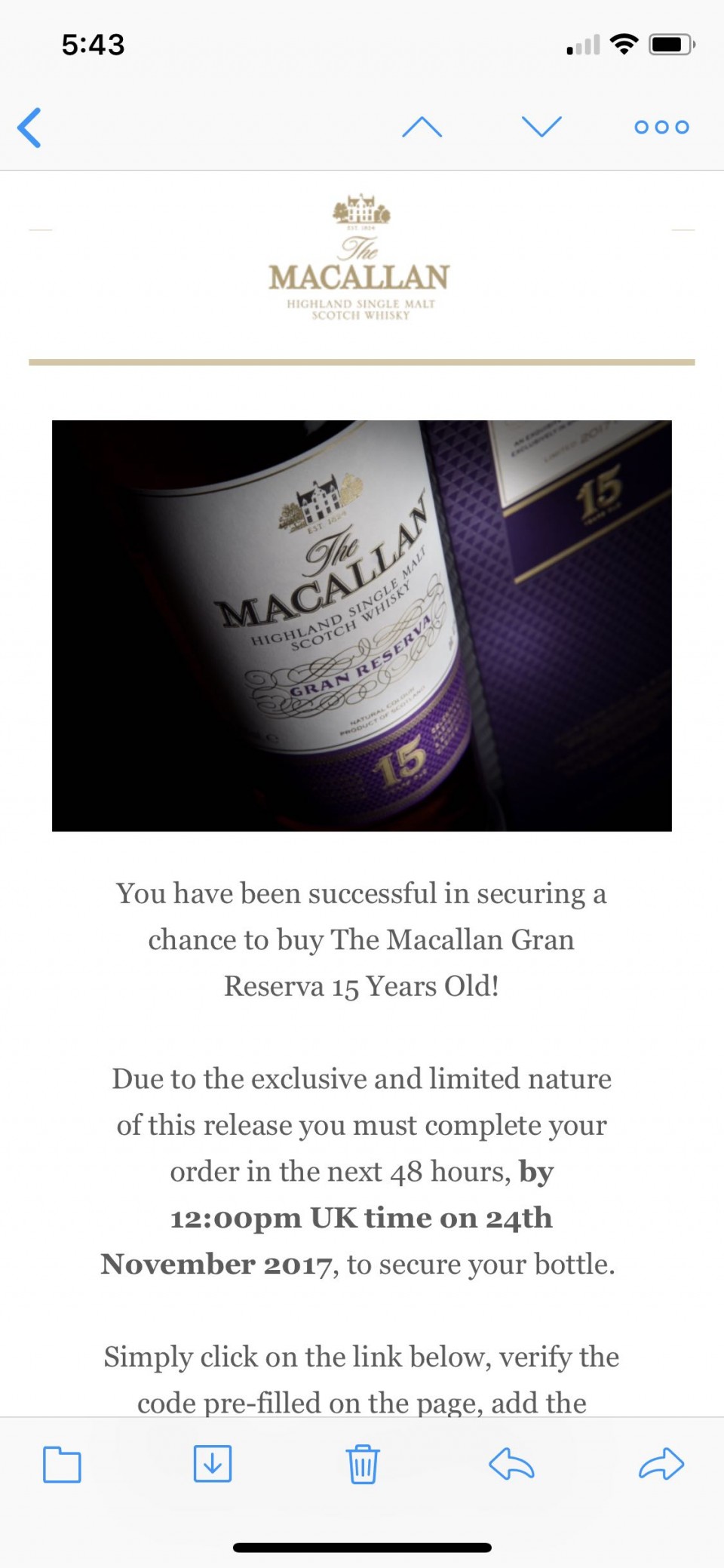724x1568 pixels.
Task: Open the more options menu
Action: point(661,127)
